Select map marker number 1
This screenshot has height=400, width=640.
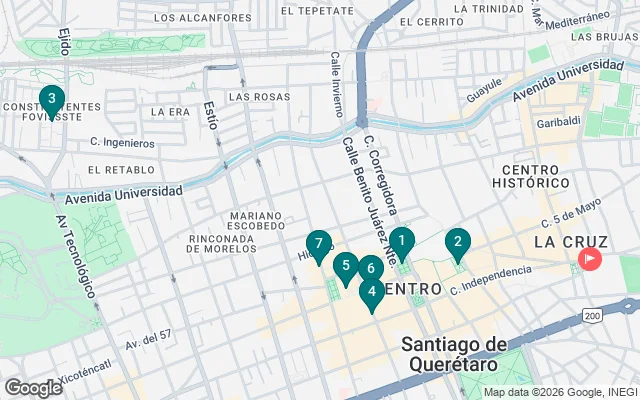(401, 241)
